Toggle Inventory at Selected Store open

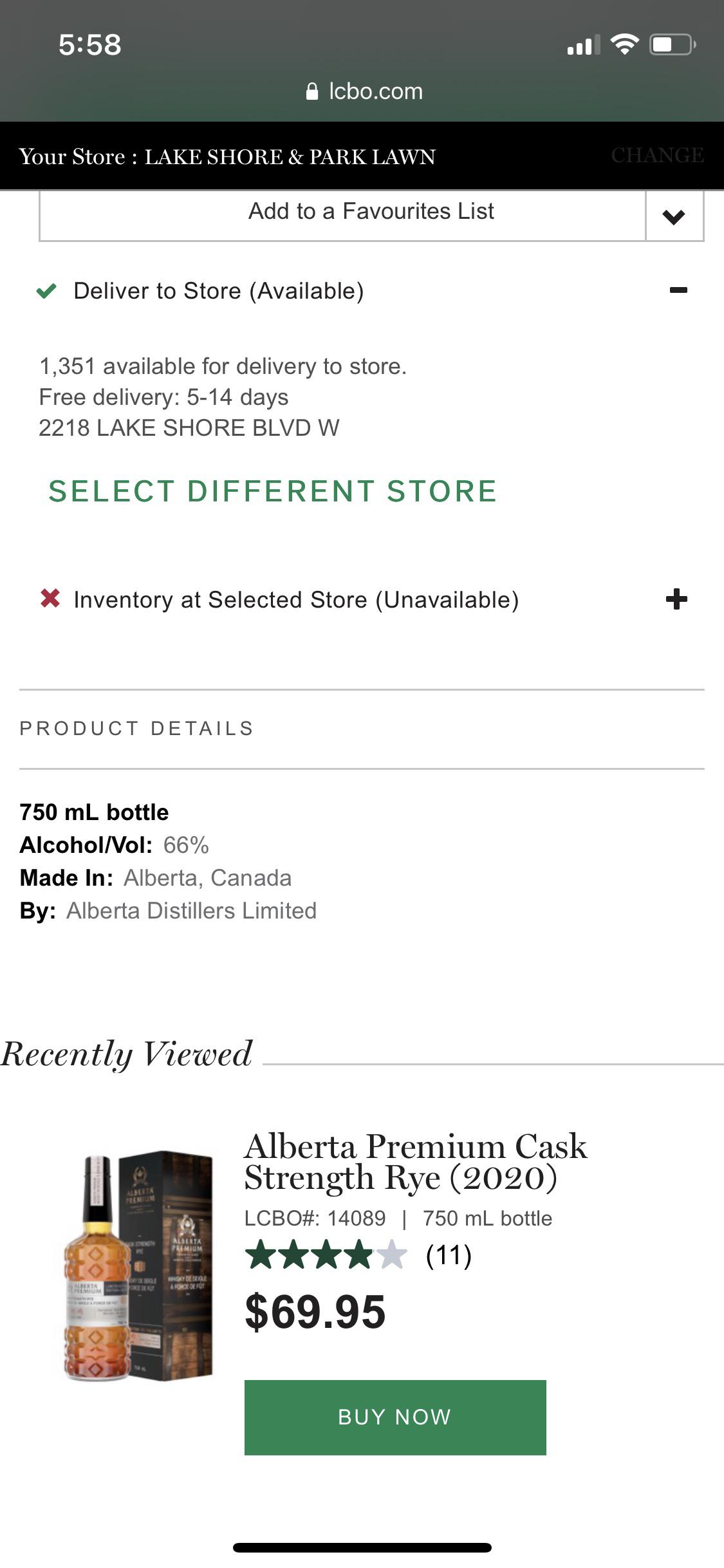tap(676, 598)
